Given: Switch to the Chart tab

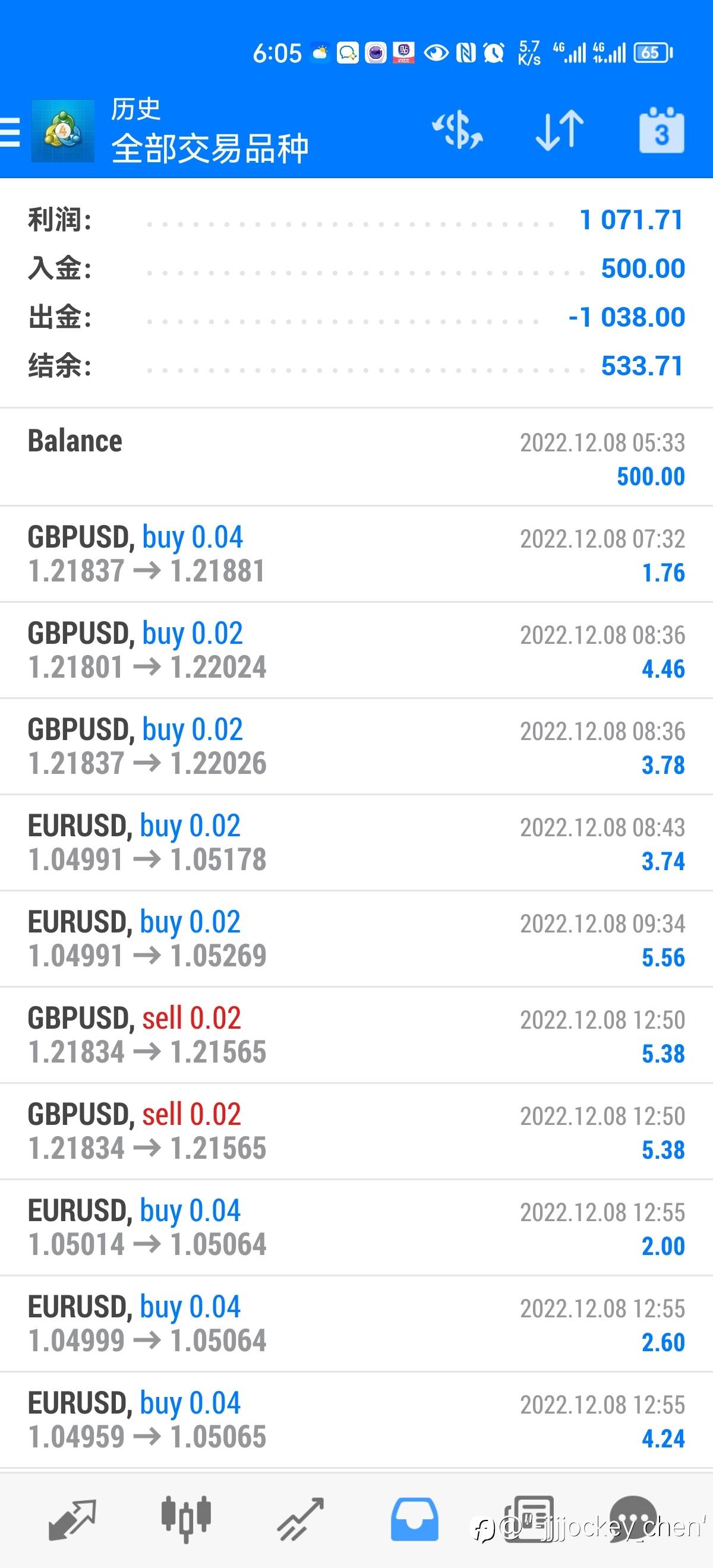Looking at the screenshot, I should coord(187,1519).
